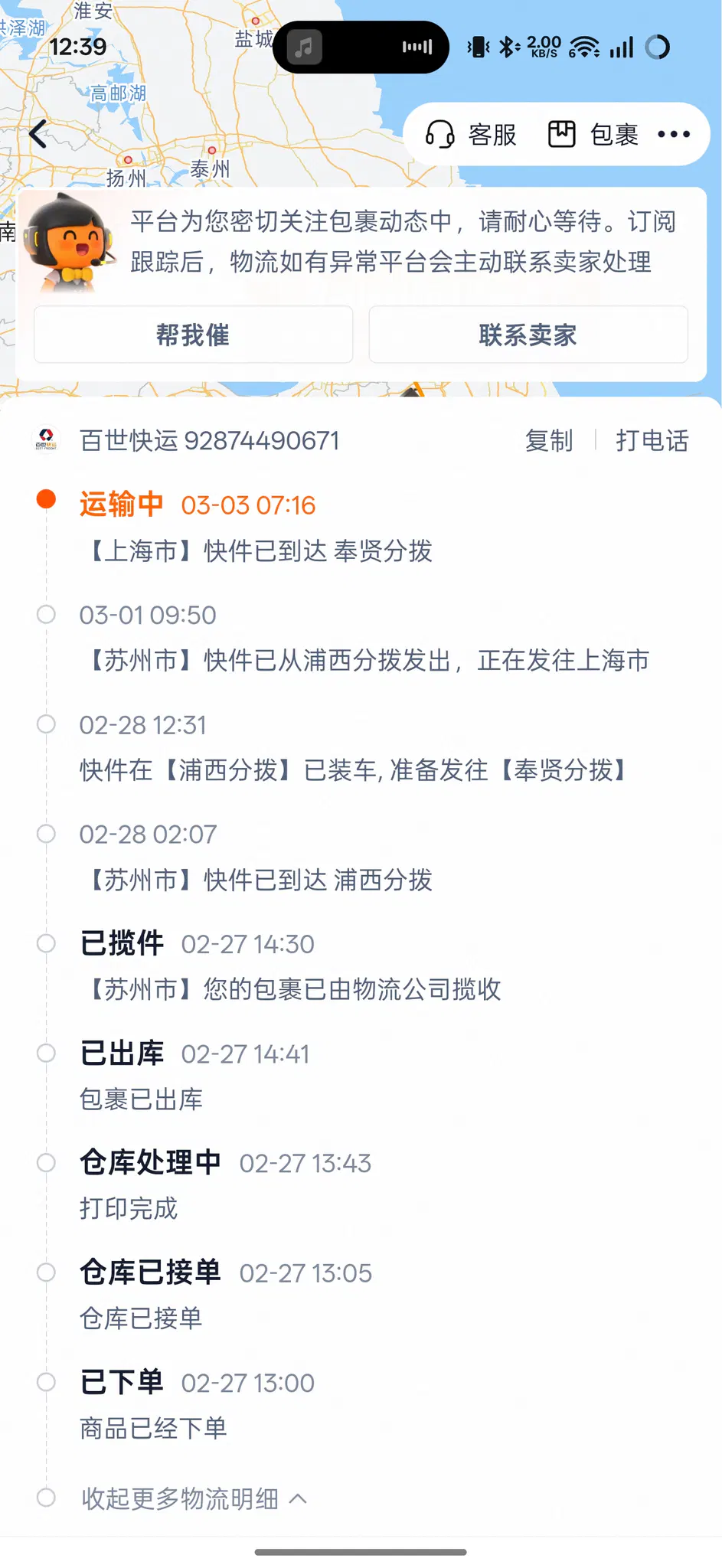Call the courier via 打电话
This screenshot has height=1568, width=722.
point(652,440)
